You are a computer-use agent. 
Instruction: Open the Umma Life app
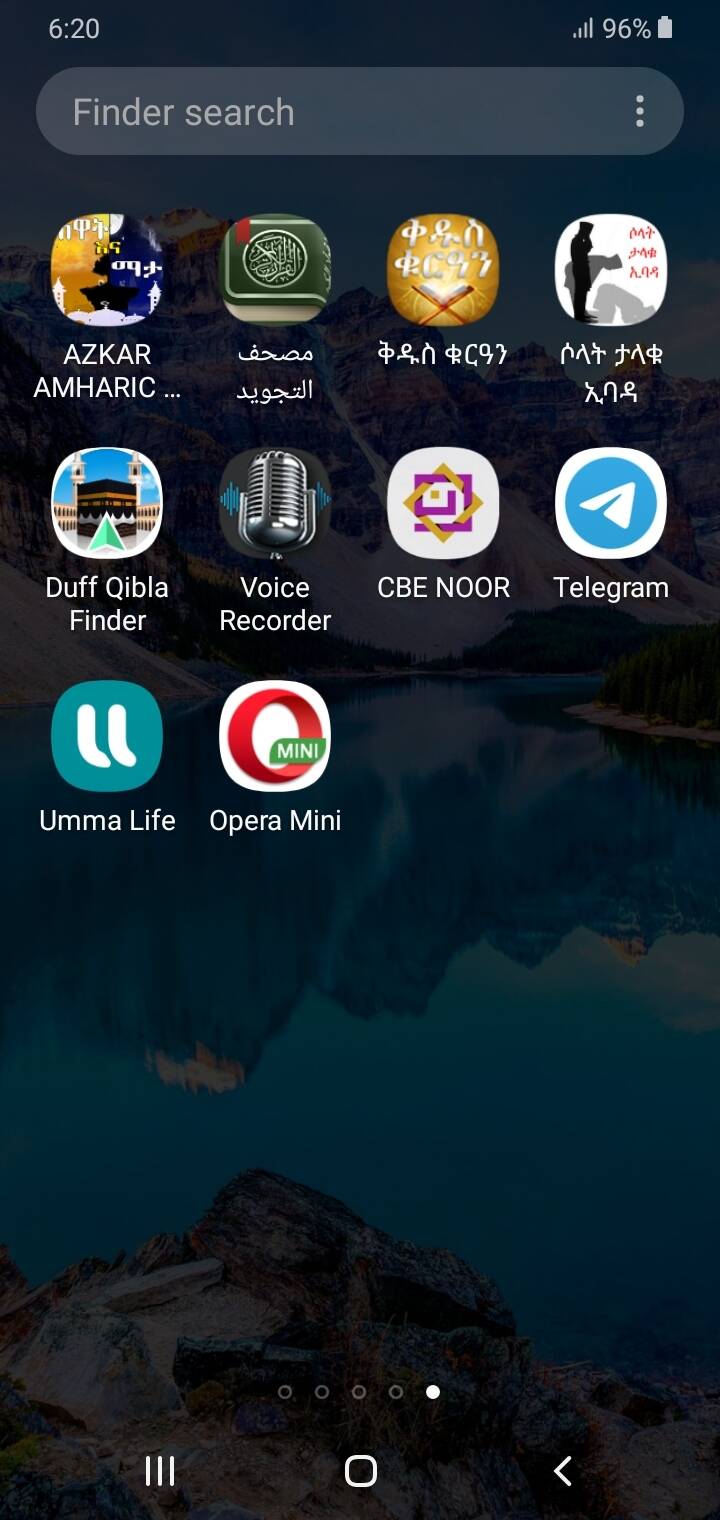click(x=107, y=736)
